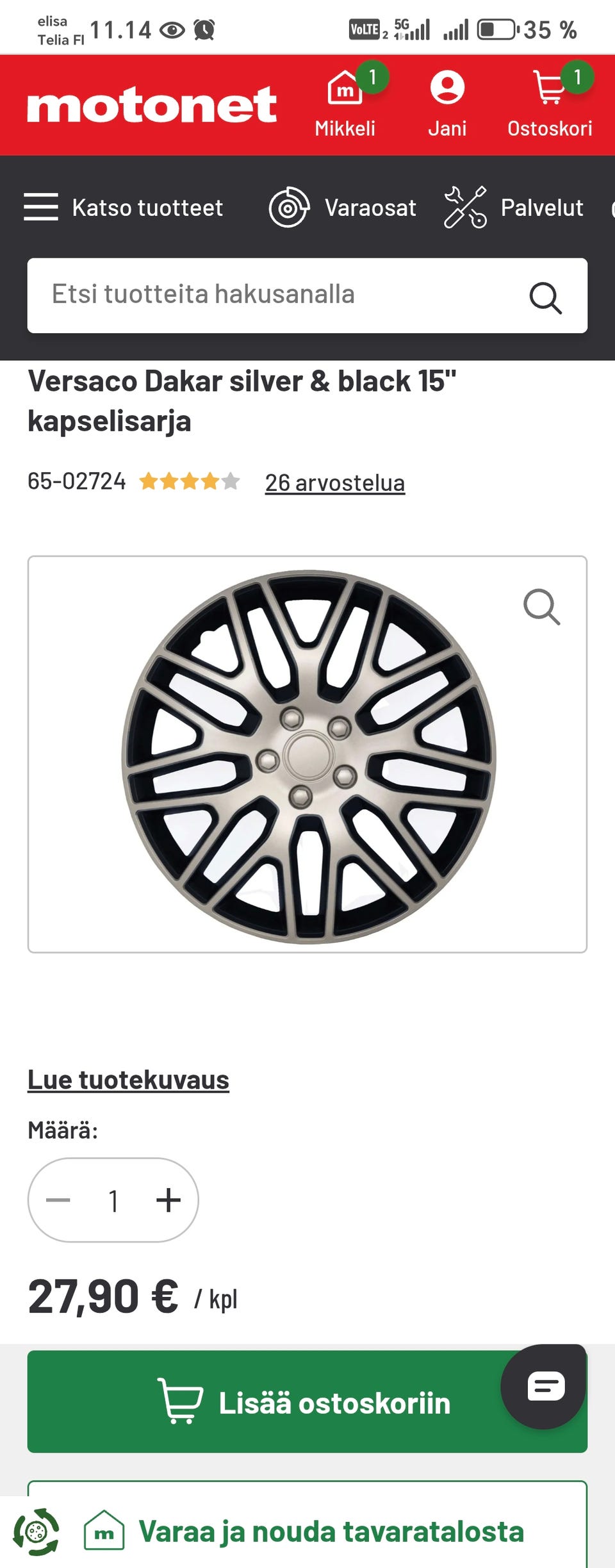
Task: Open the Lue tuotekuvaus link
Action: (x=128, y=1080)
